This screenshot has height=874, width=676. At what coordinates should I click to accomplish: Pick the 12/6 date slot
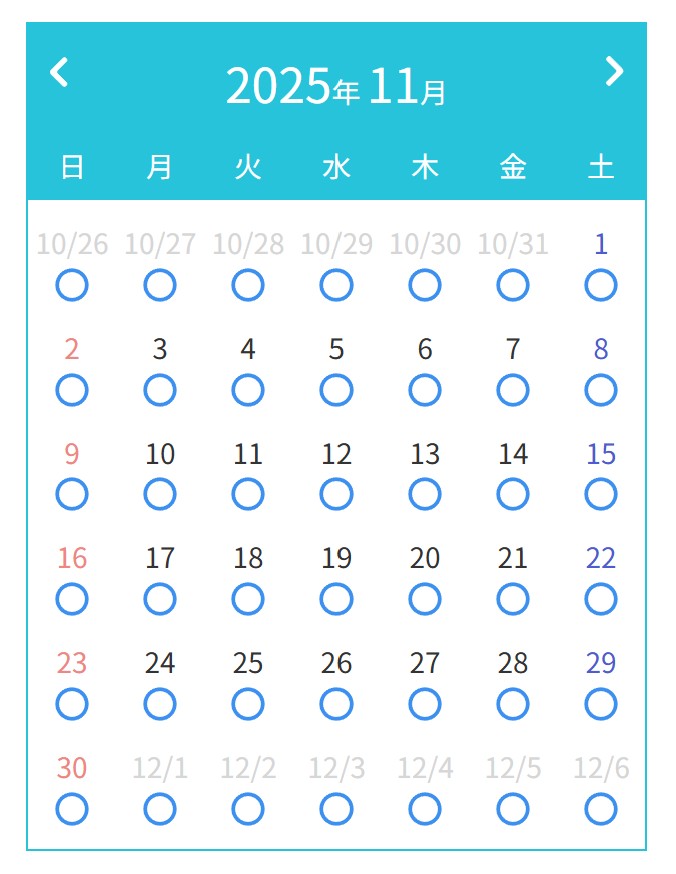pyautogui.click(x=600, y=808)
